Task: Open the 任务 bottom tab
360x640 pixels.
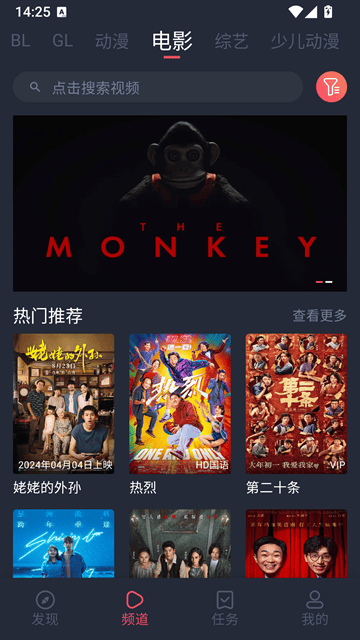Action: coord(225,608)
